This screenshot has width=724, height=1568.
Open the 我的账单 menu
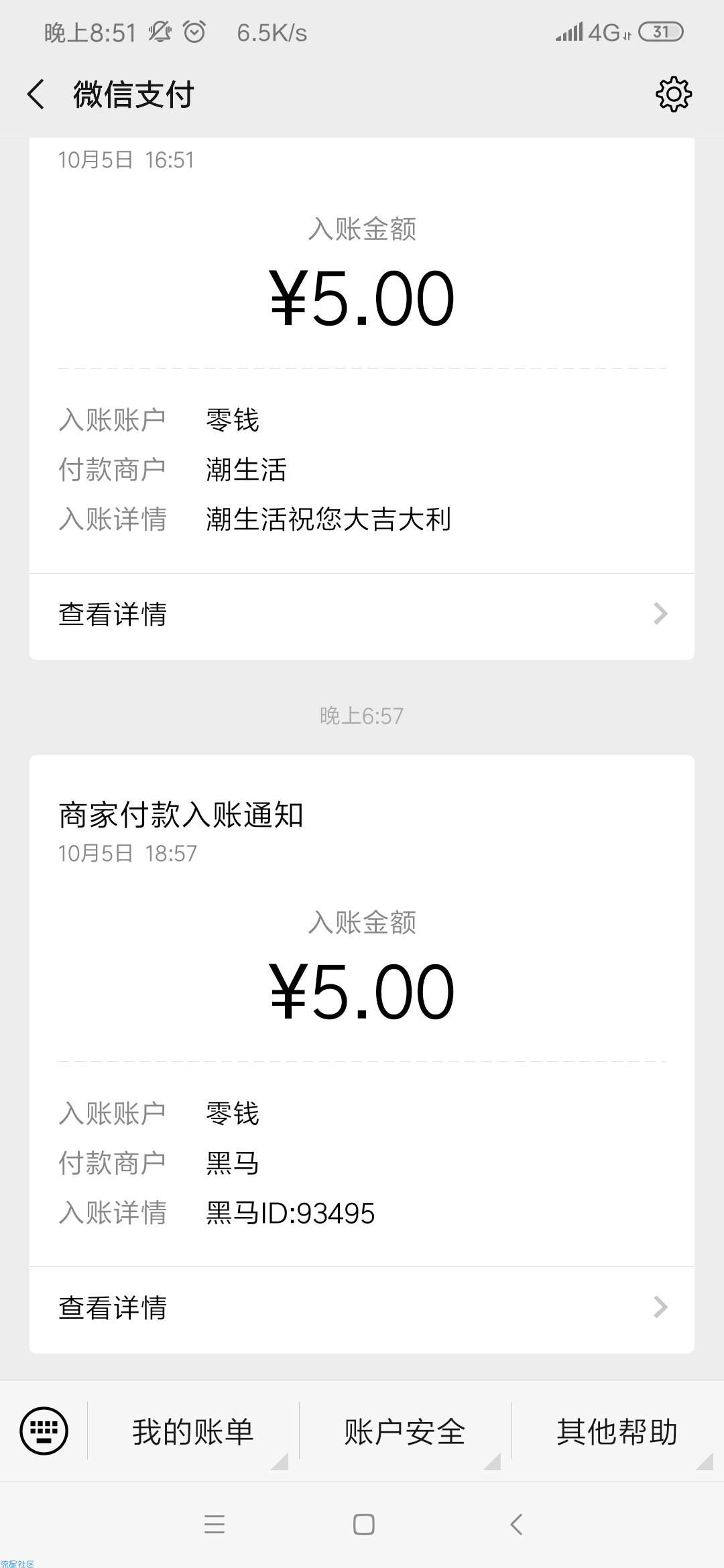click(x=193, y=1431)
